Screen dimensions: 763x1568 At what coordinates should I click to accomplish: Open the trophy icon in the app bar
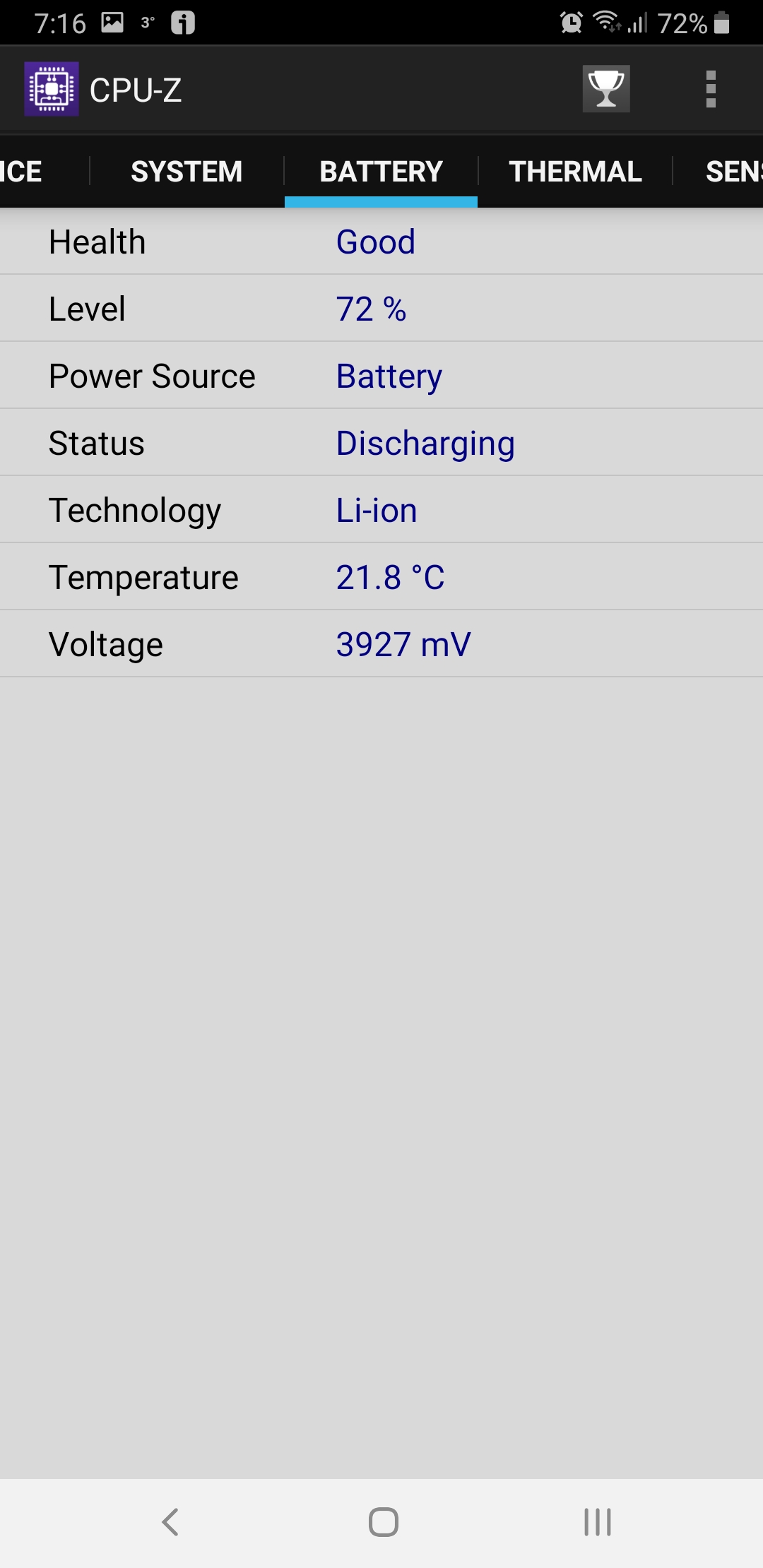pyautogui.click(x=605, y=89)
